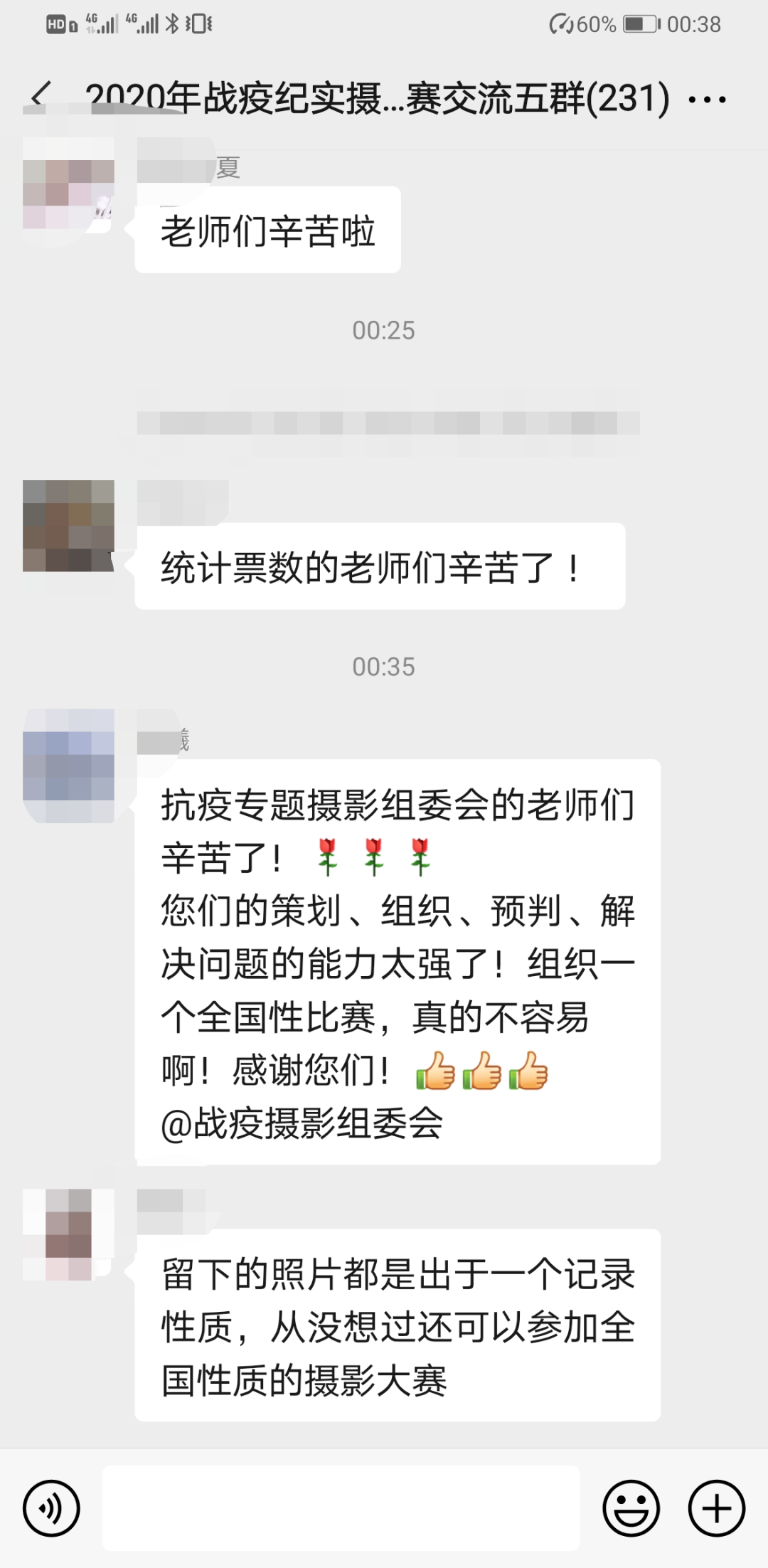Tap the message text field
The height and width of the screenshot is (1568, 768).
click(x=341, y=1508)
